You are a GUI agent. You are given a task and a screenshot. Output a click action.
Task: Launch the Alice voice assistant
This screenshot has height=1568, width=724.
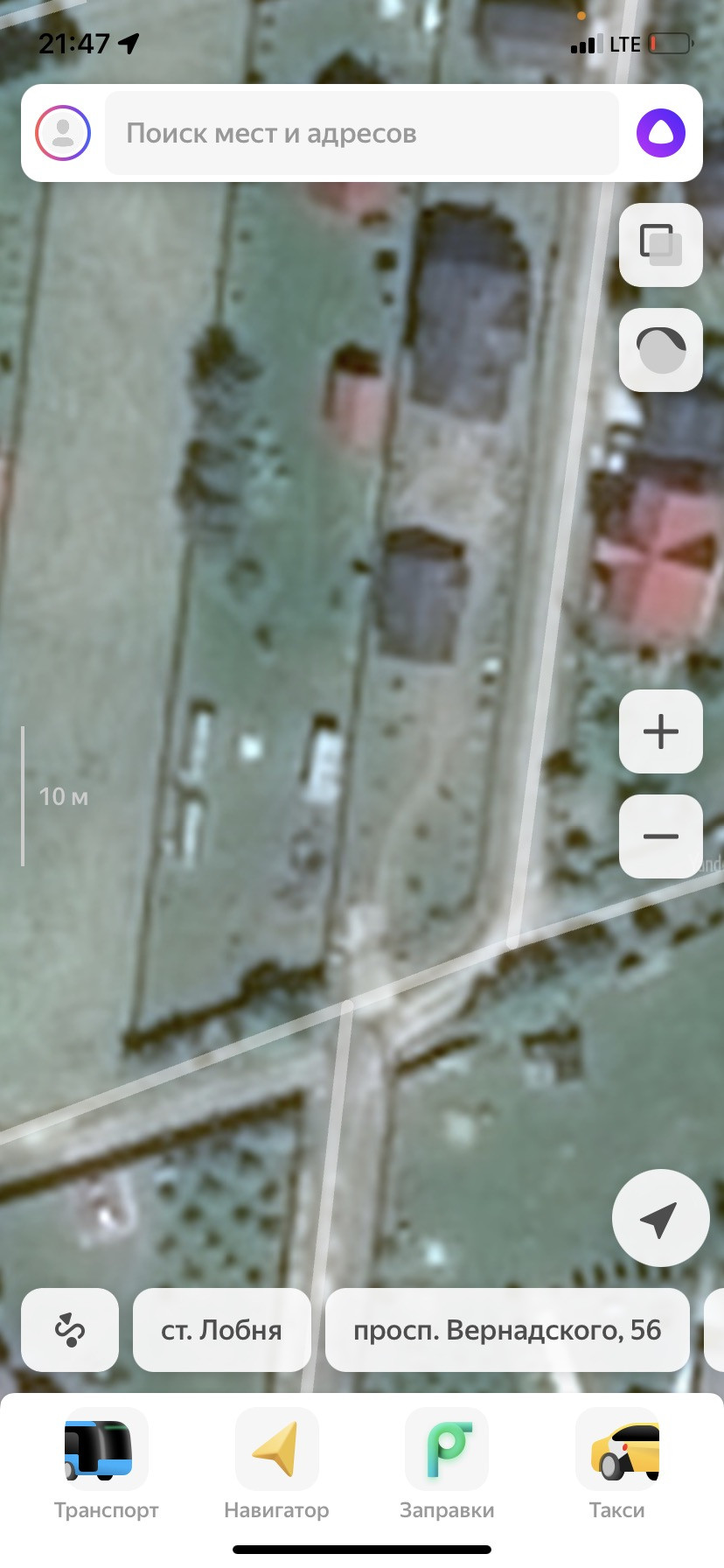click(660, 133)
